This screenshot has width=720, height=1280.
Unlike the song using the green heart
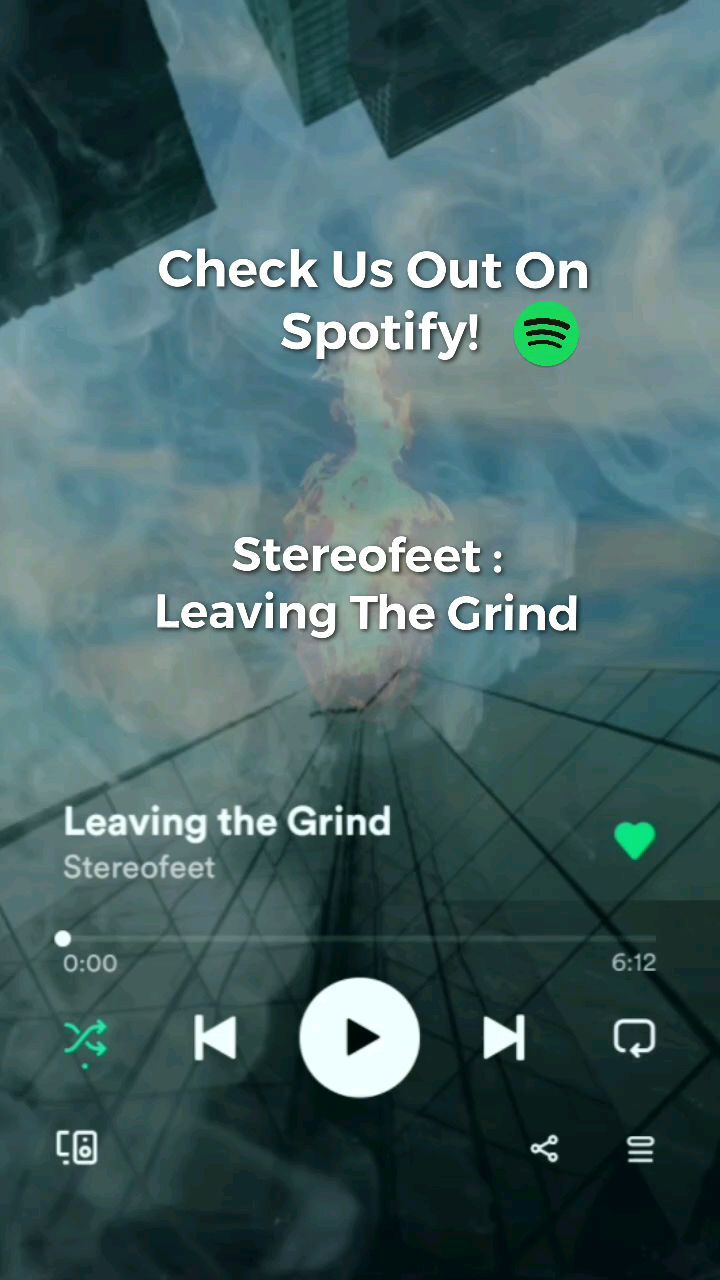636,840
